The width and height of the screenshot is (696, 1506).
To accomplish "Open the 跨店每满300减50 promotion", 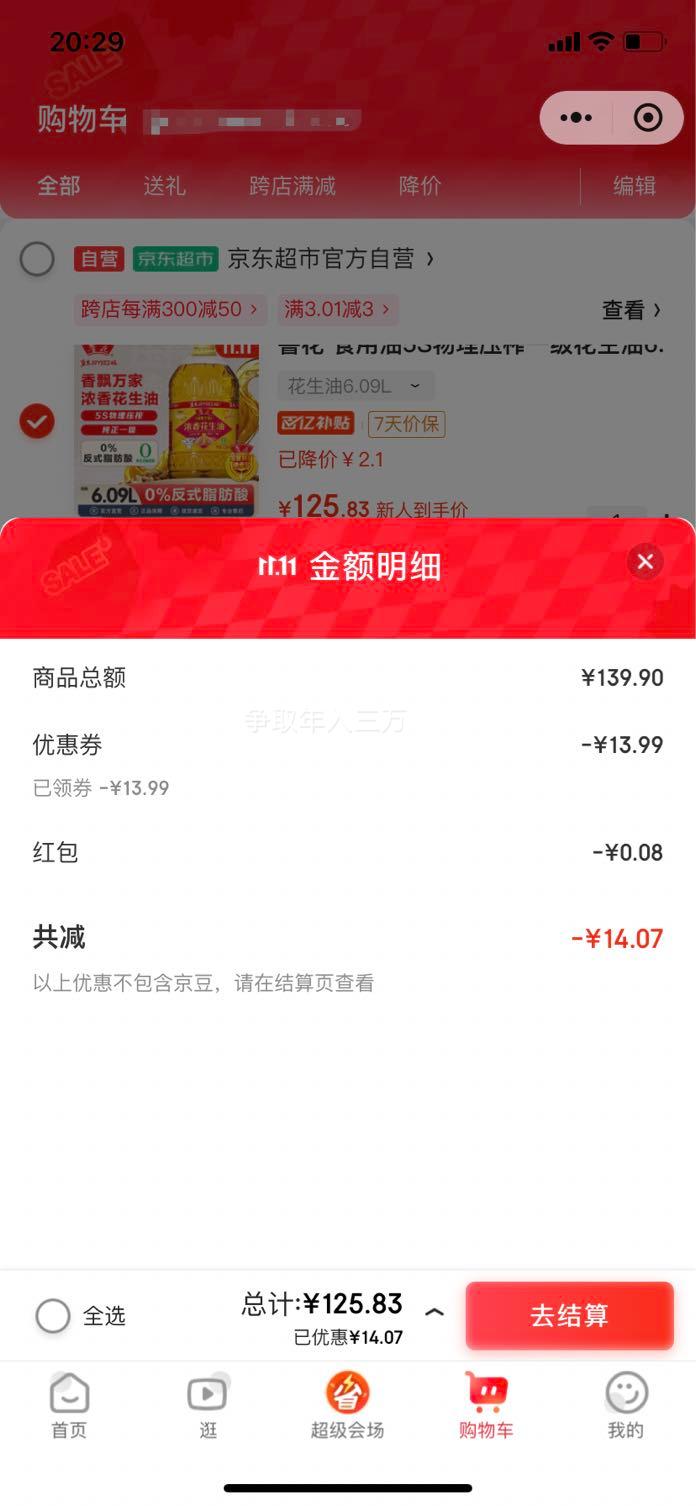I will [x=170, y=310].
